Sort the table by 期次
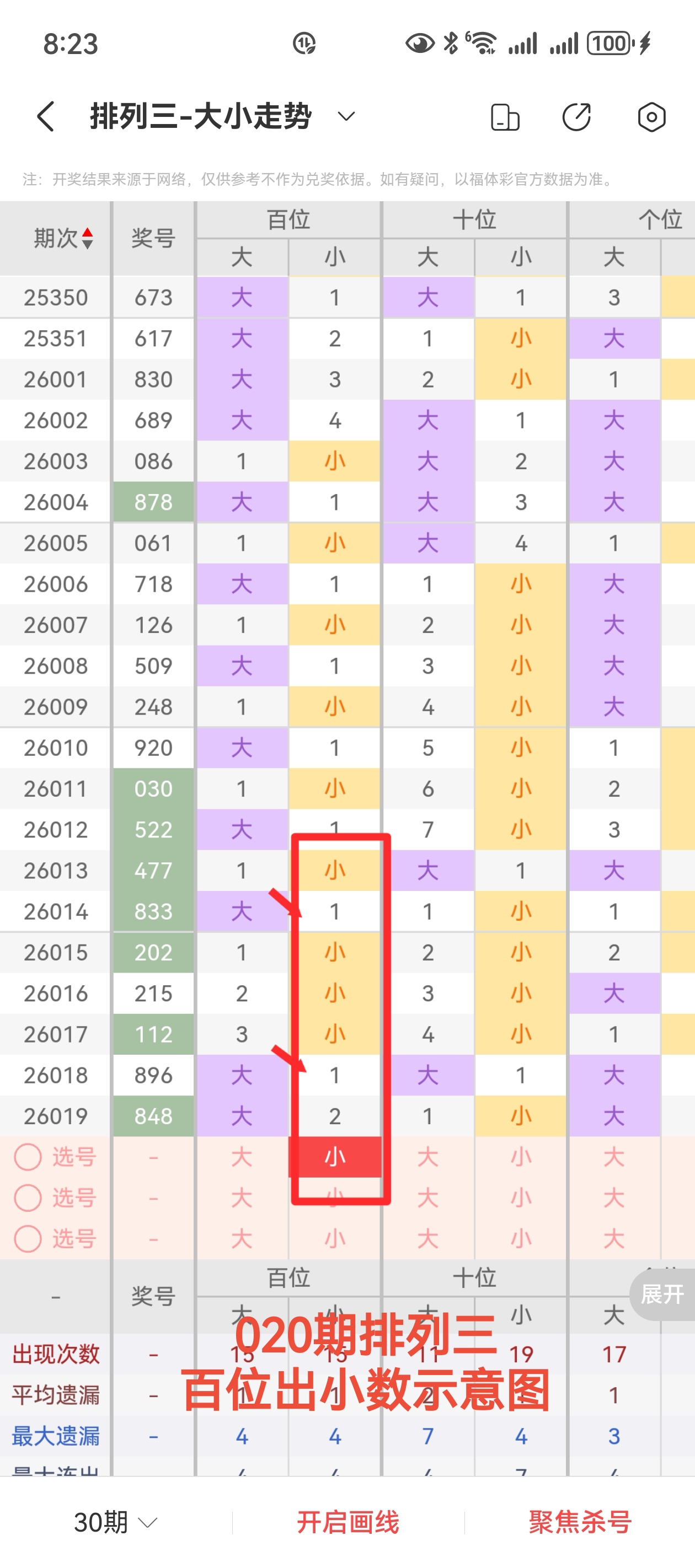 pyautogui.click(x=63, y=238)
